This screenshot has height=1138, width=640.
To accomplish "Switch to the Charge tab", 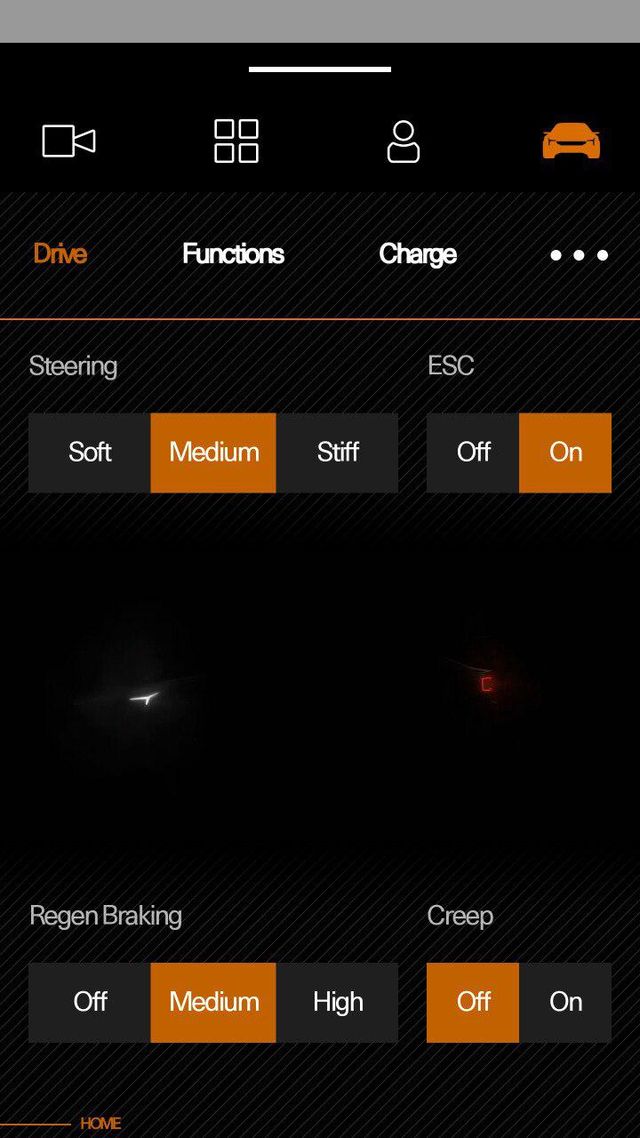I will (417, 254).
